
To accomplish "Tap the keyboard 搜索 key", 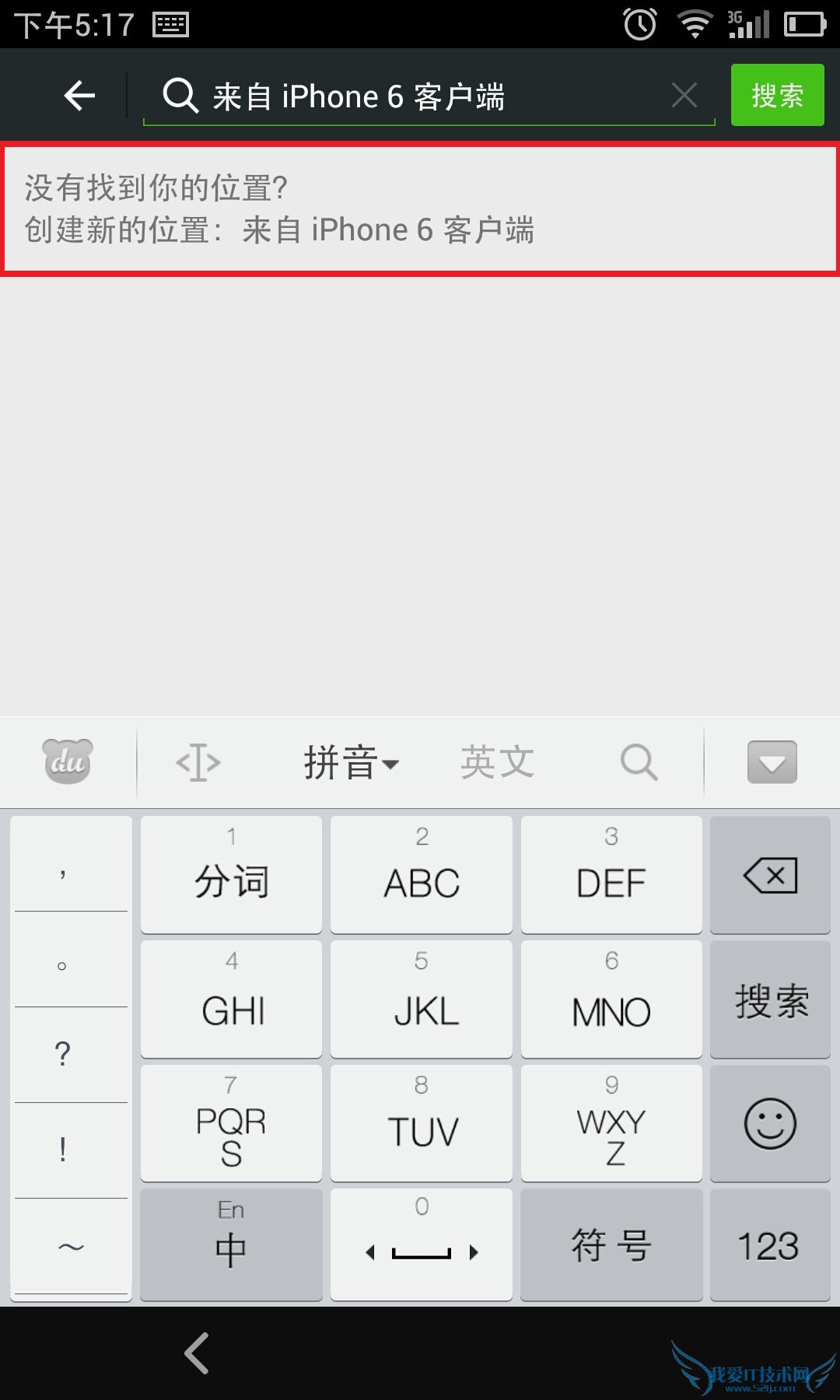I will pos(770,1000).
